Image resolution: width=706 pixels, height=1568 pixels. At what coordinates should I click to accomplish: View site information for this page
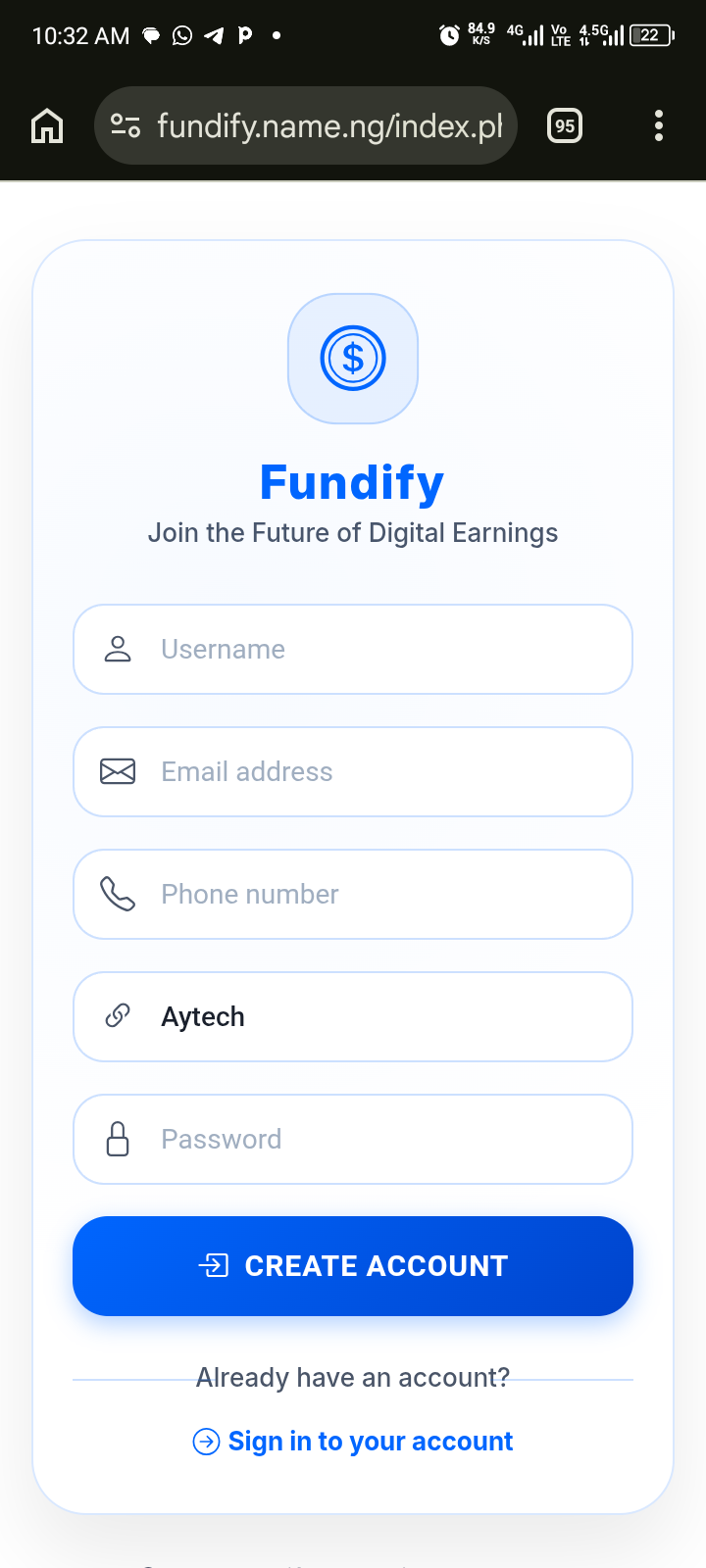(126, 125)
